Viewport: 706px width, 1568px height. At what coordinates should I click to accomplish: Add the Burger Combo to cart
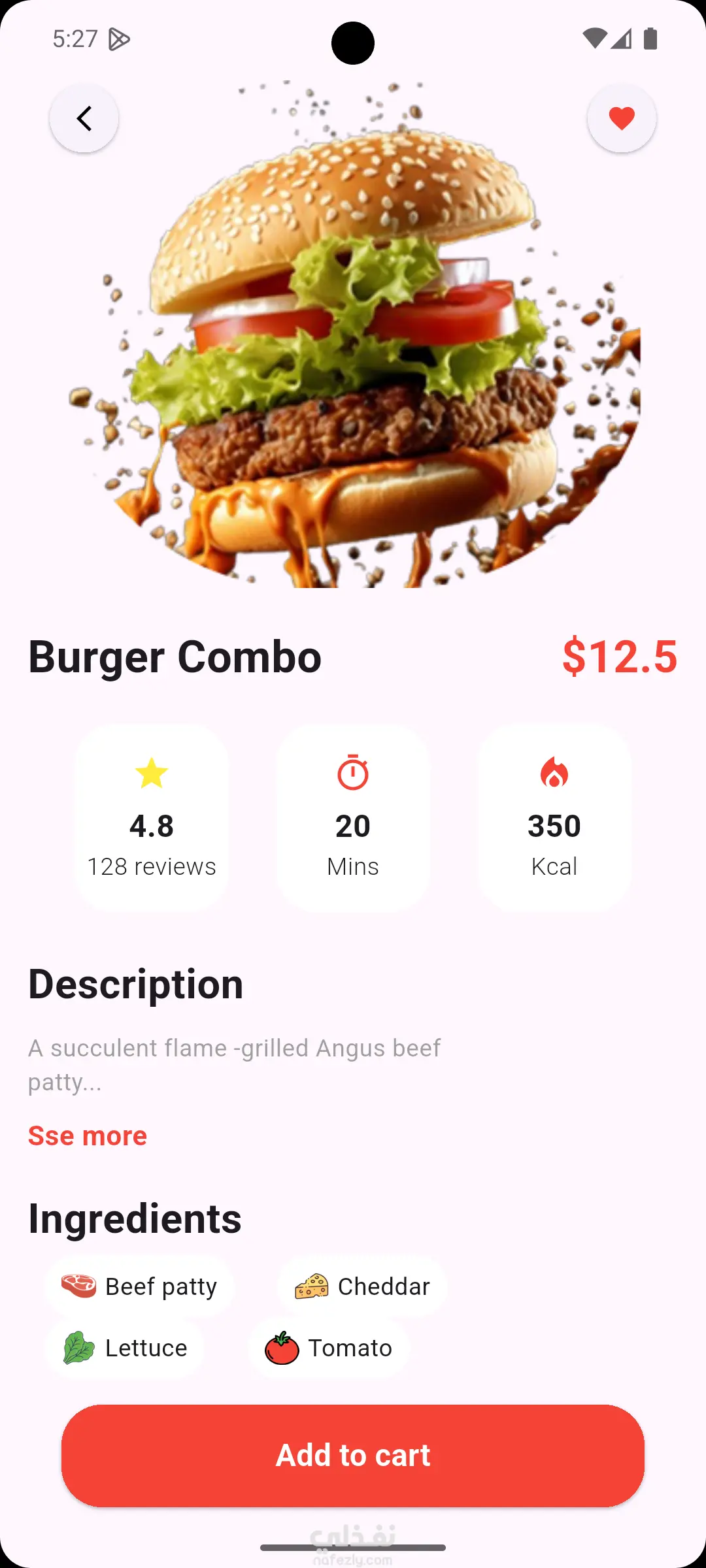click(x=353, y=1456)
